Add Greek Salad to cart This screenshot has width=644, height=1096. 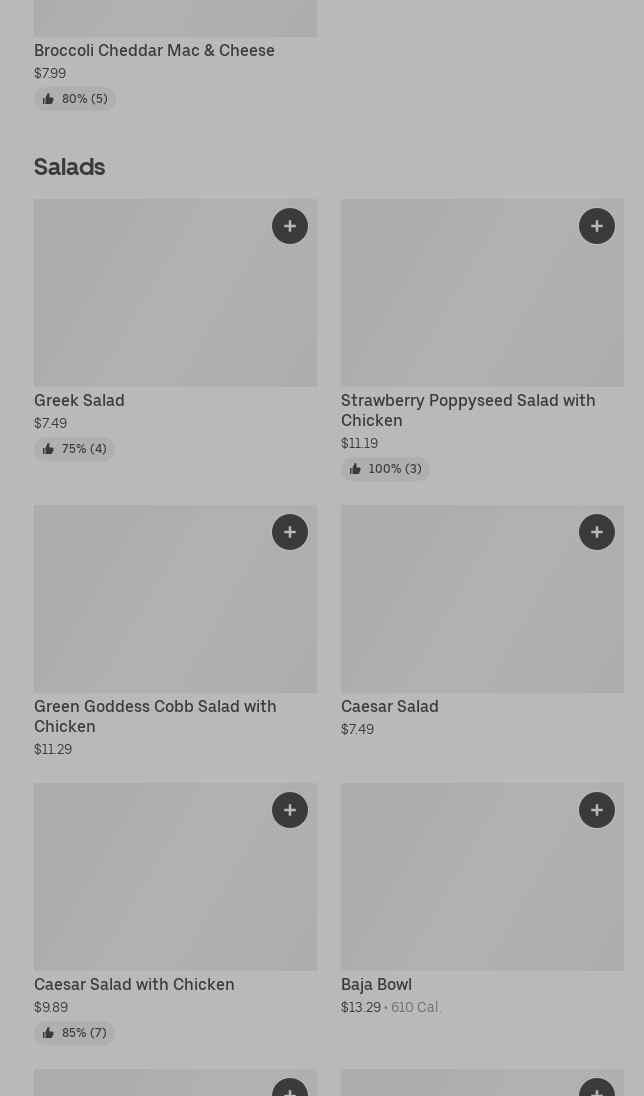click(x=290, y=226)
